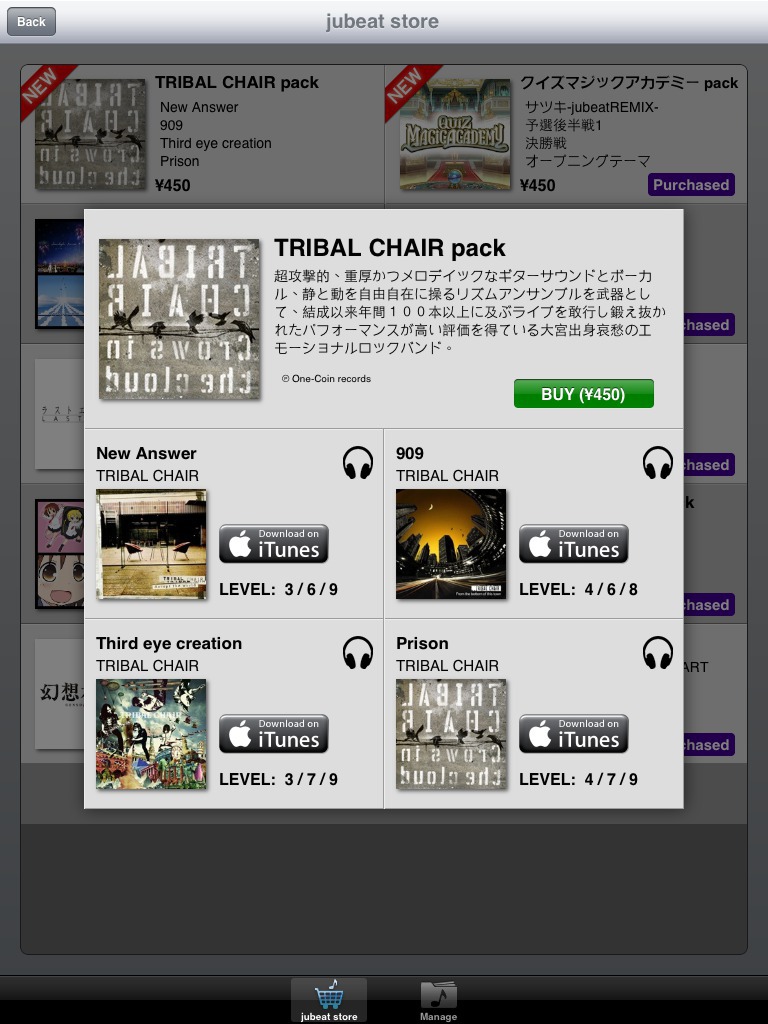Download 909 on iTunes
This screenshot has width=768, height=1024.
tap(573, 544)
